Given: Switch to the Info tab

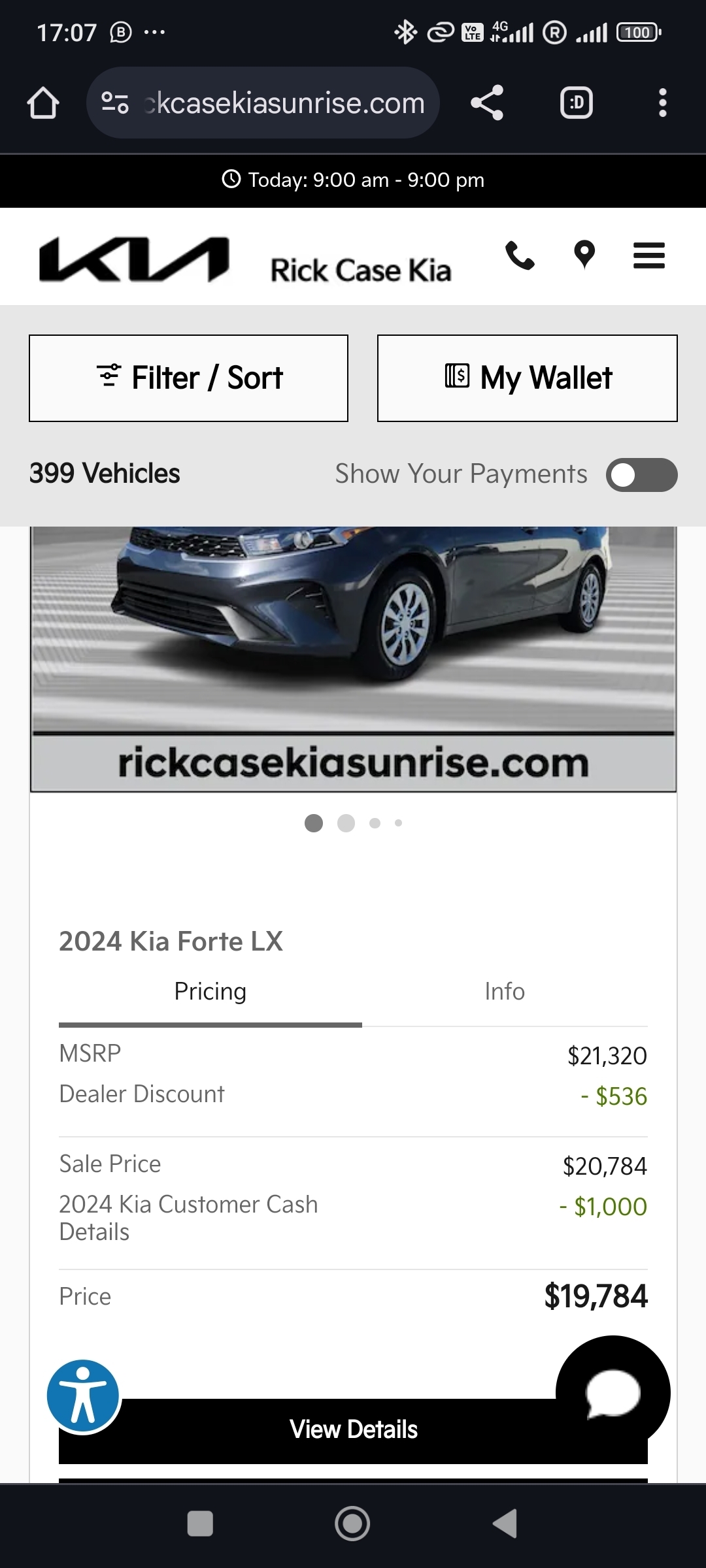Looking at the screenshot, I should [x=504, y=992].
